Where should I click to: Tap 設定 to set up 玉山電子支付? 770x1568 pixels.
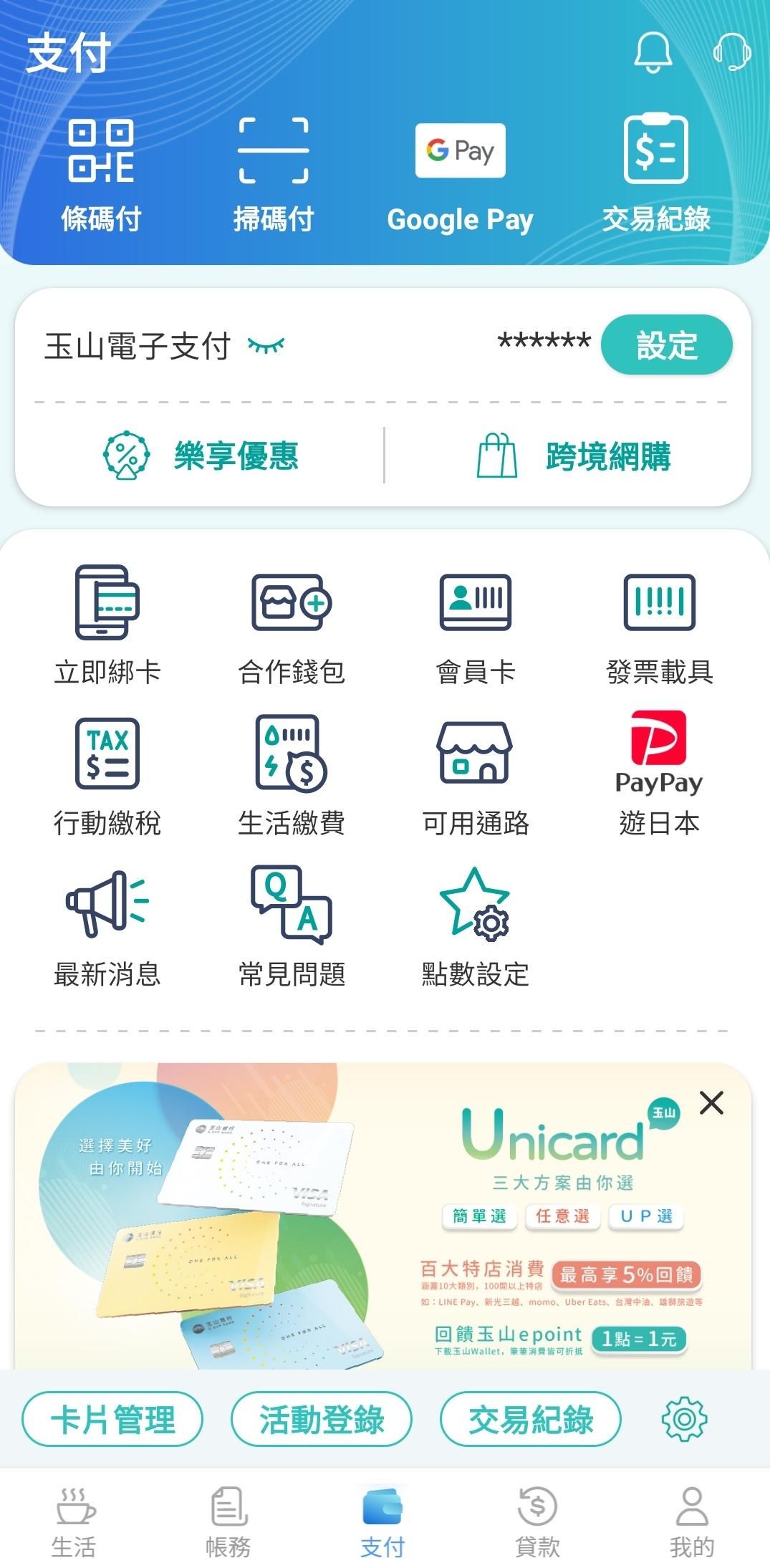[668, 345]
